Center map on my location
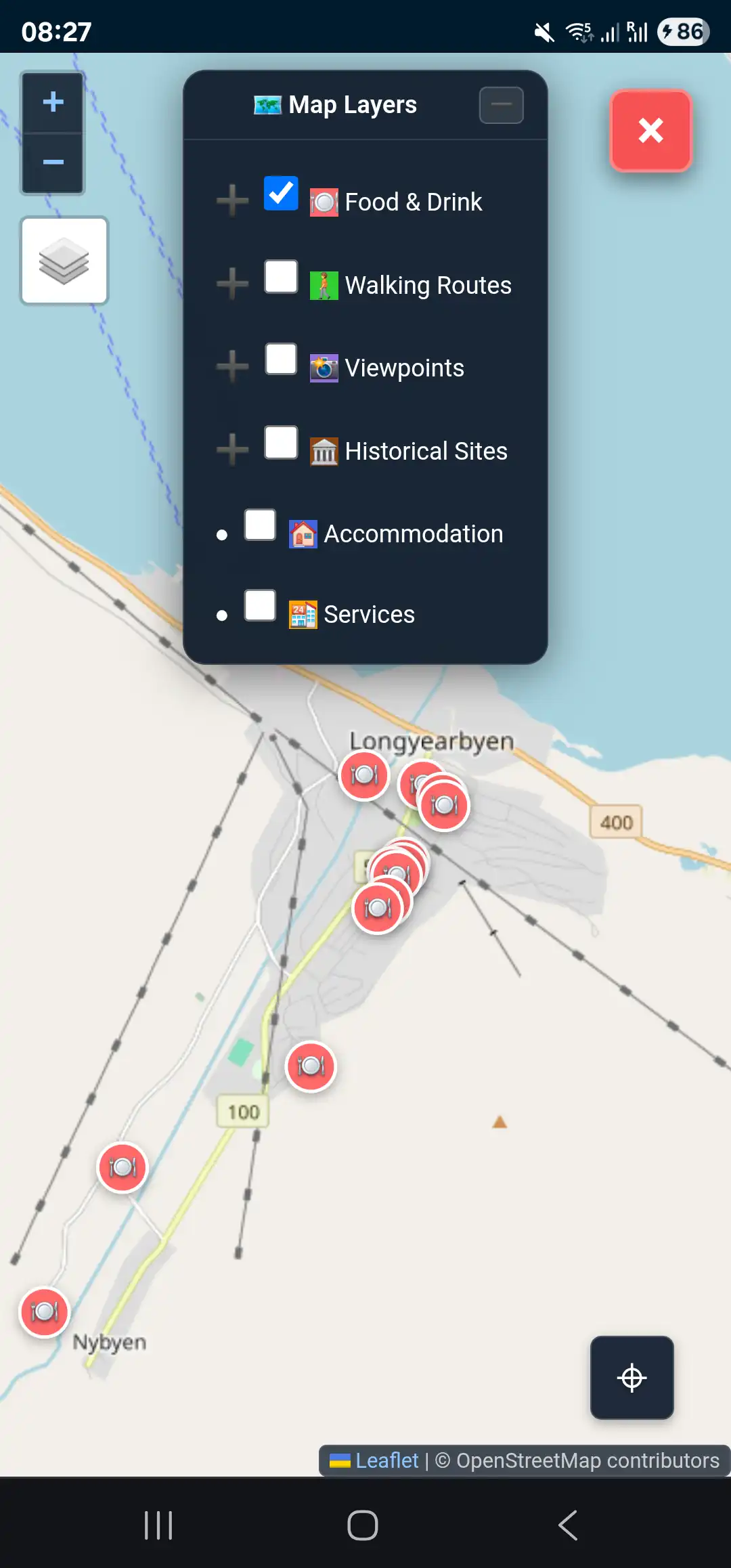The height and width of the screenshot is (1568, 731). click(632, 1378)
